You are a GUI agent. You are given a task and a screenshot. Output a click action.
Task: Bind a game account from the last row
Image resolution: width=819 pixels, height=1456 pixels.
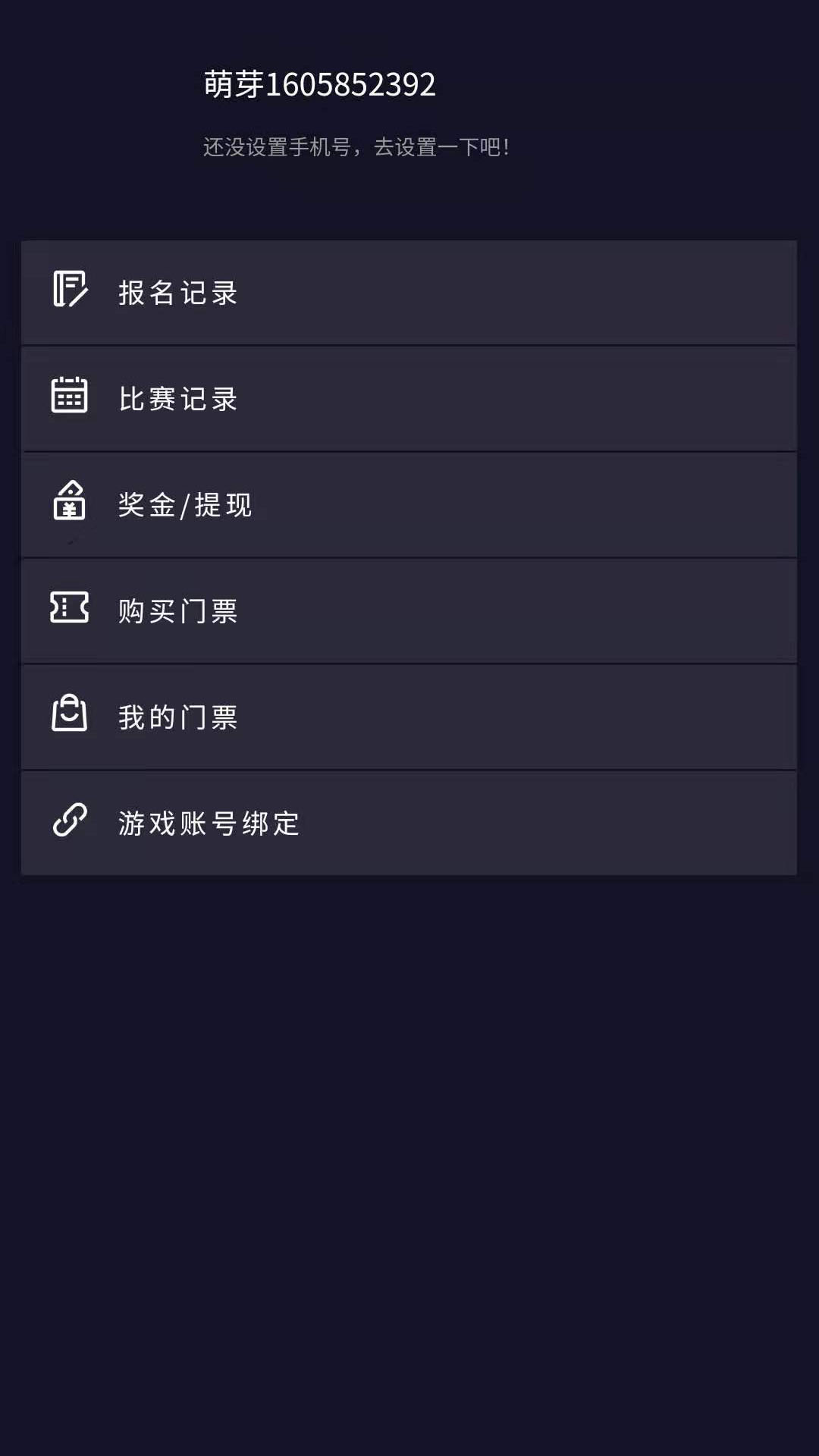pos(409,822)
